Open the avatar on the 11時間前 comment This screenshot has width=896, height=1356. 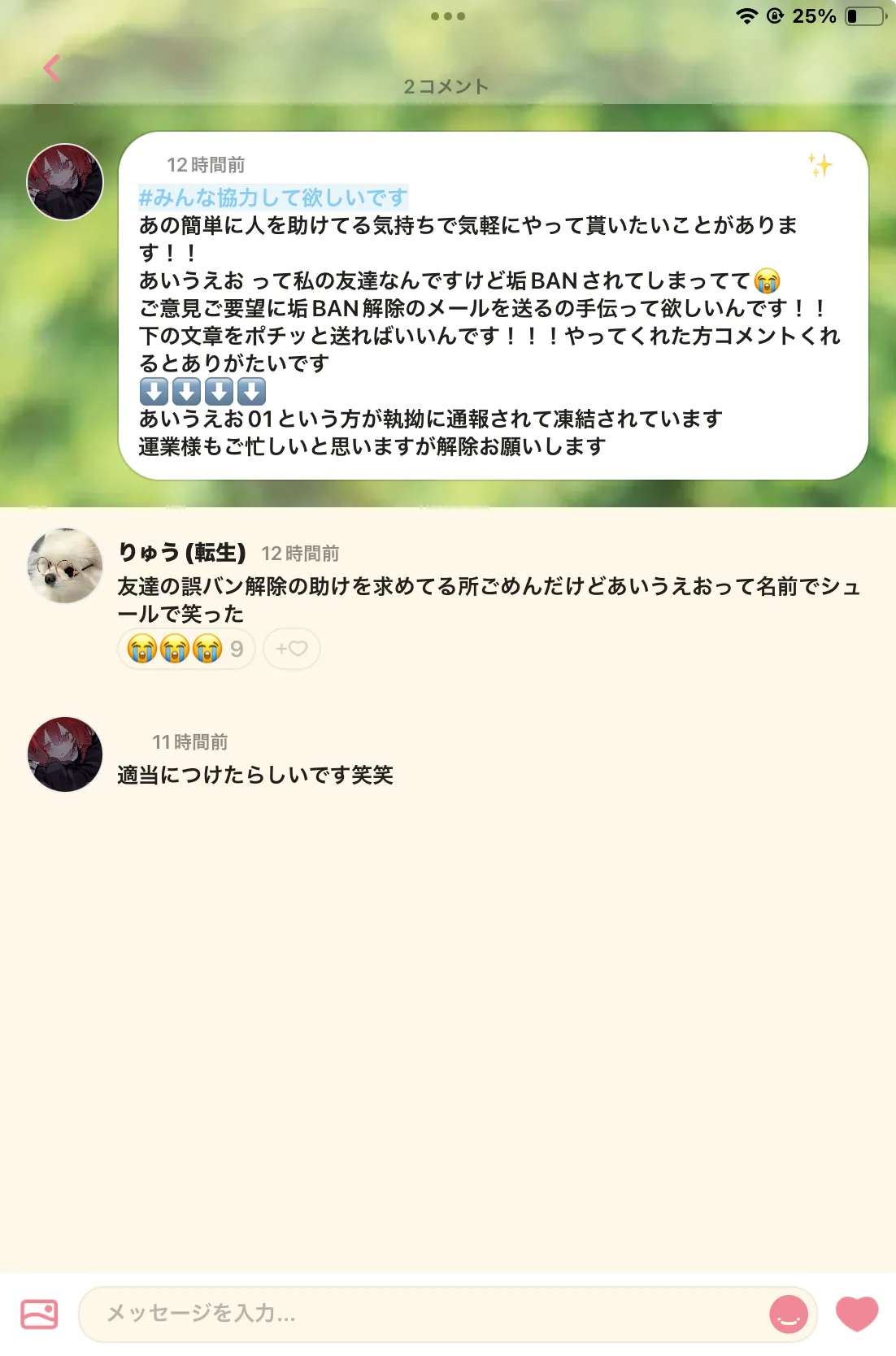coord(65,754)
